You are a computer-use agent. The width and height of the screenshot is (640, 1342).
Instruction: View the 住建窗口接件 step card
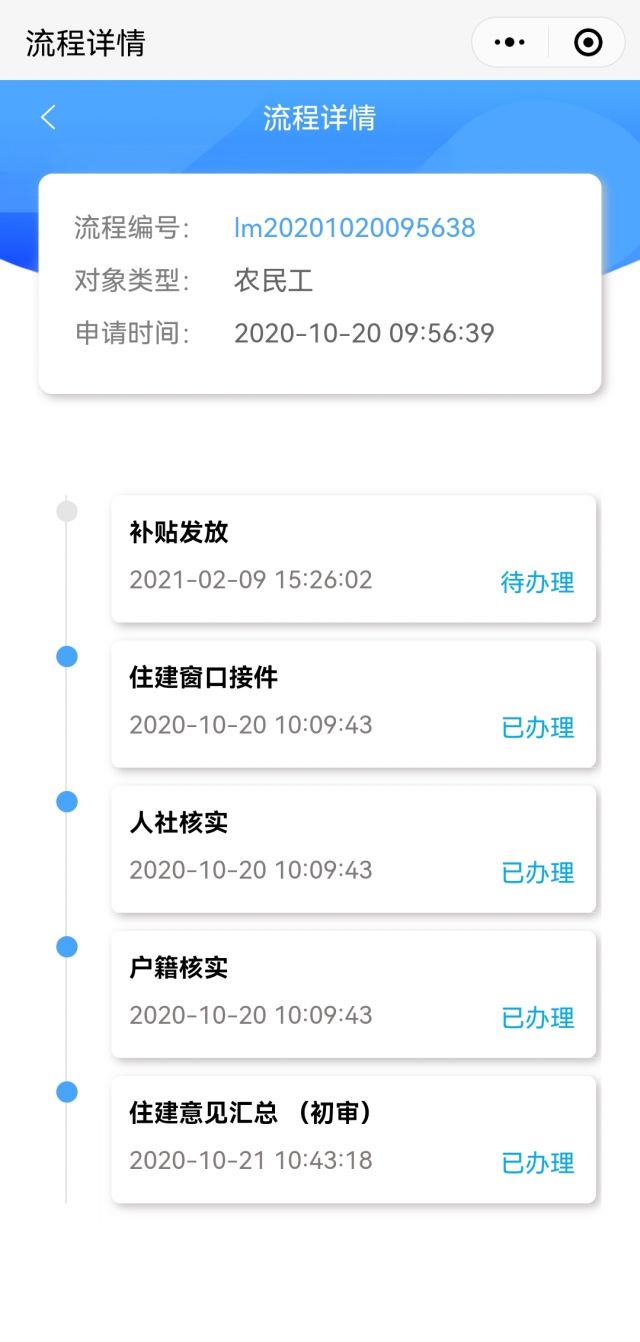[353, 703]
